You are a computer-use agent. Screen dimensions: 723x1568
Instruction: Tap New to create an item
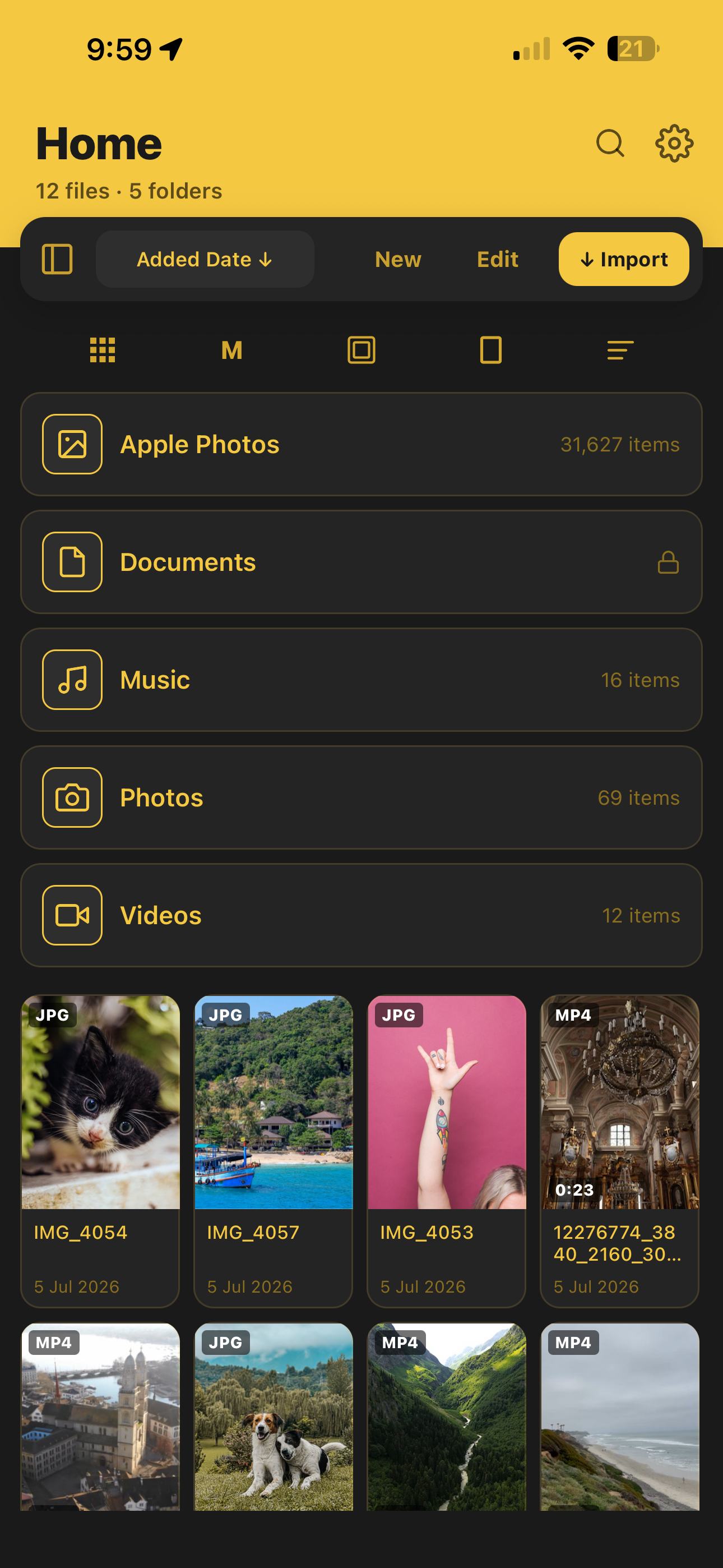(x=398, y=259)
